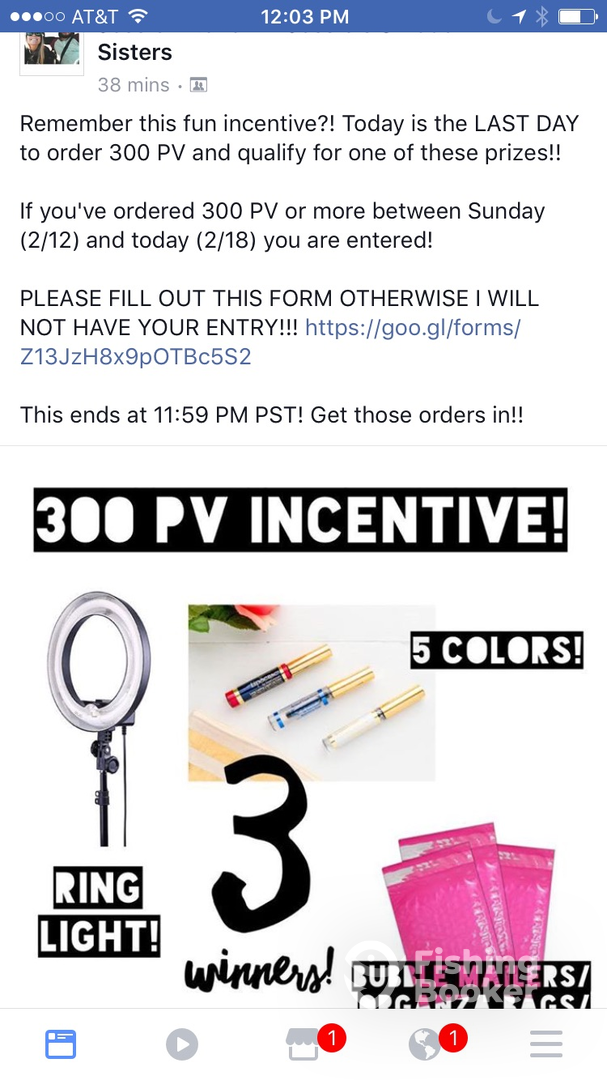Switch to the News Feed tab

(x=60, y=1045)
